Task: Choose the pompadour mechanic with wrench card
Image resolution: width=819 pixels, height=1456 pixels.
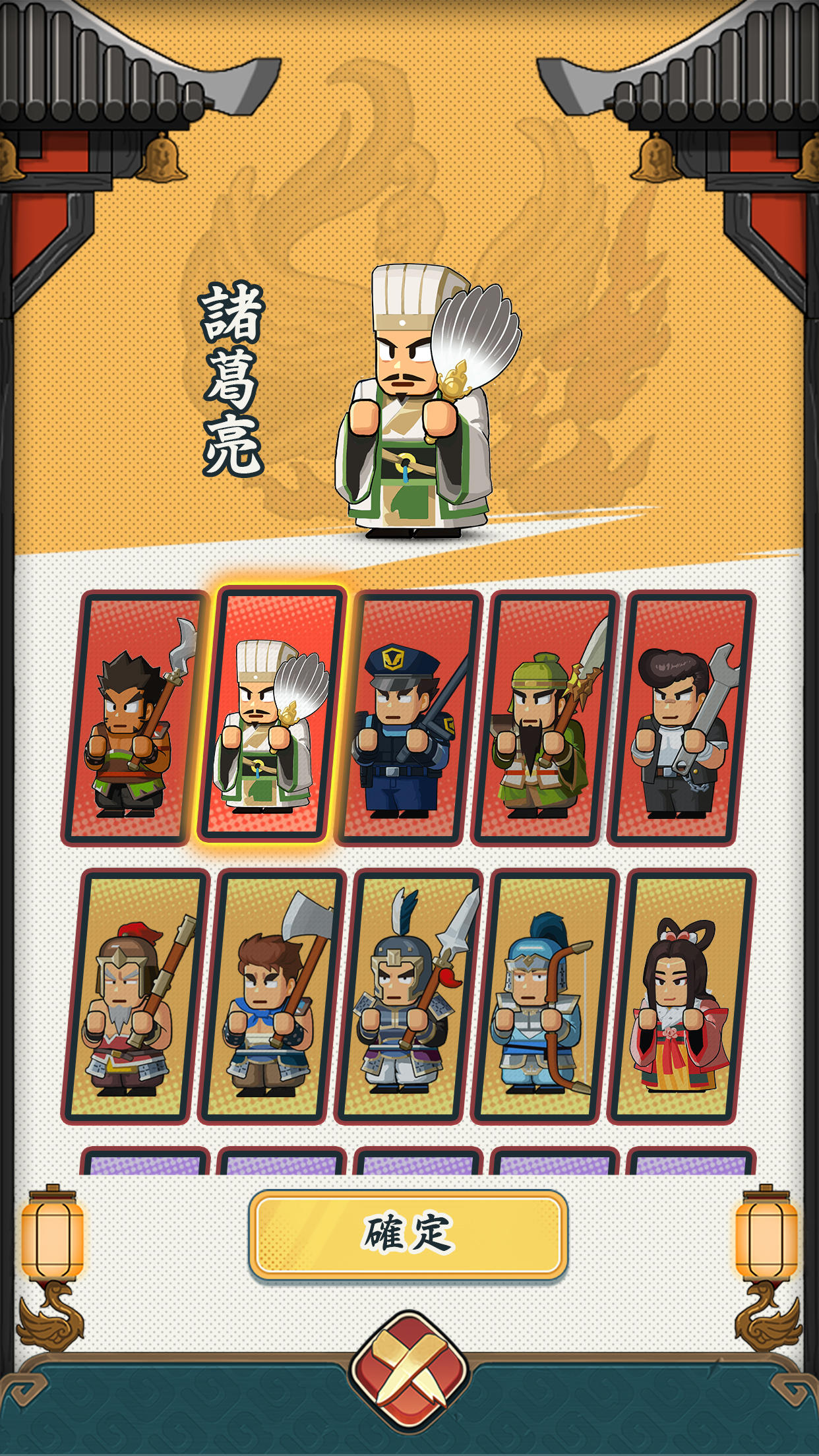Action: [x=681, y=719]
